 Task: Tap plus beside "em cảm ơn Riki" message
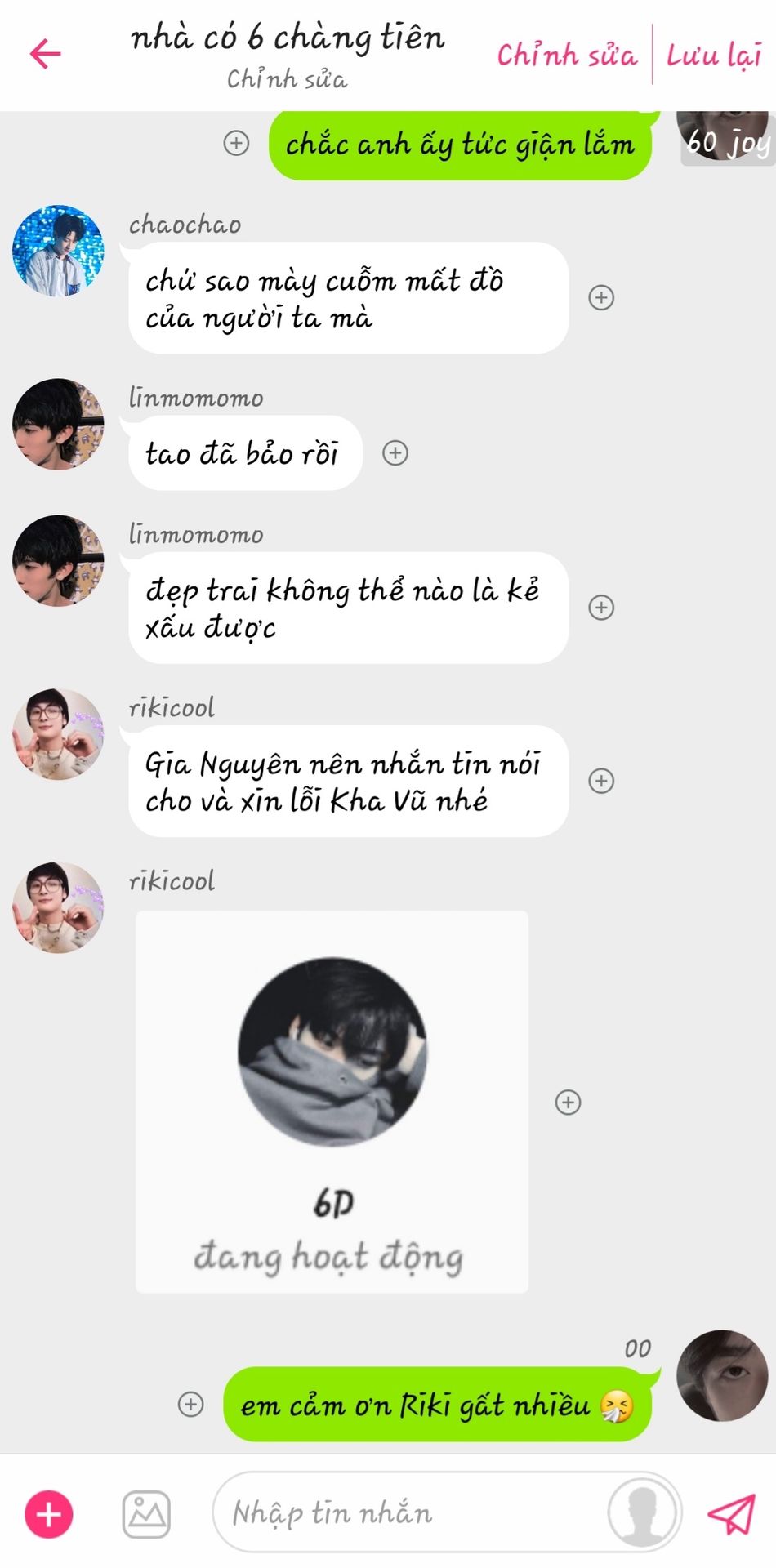(x=190, y=1404)
